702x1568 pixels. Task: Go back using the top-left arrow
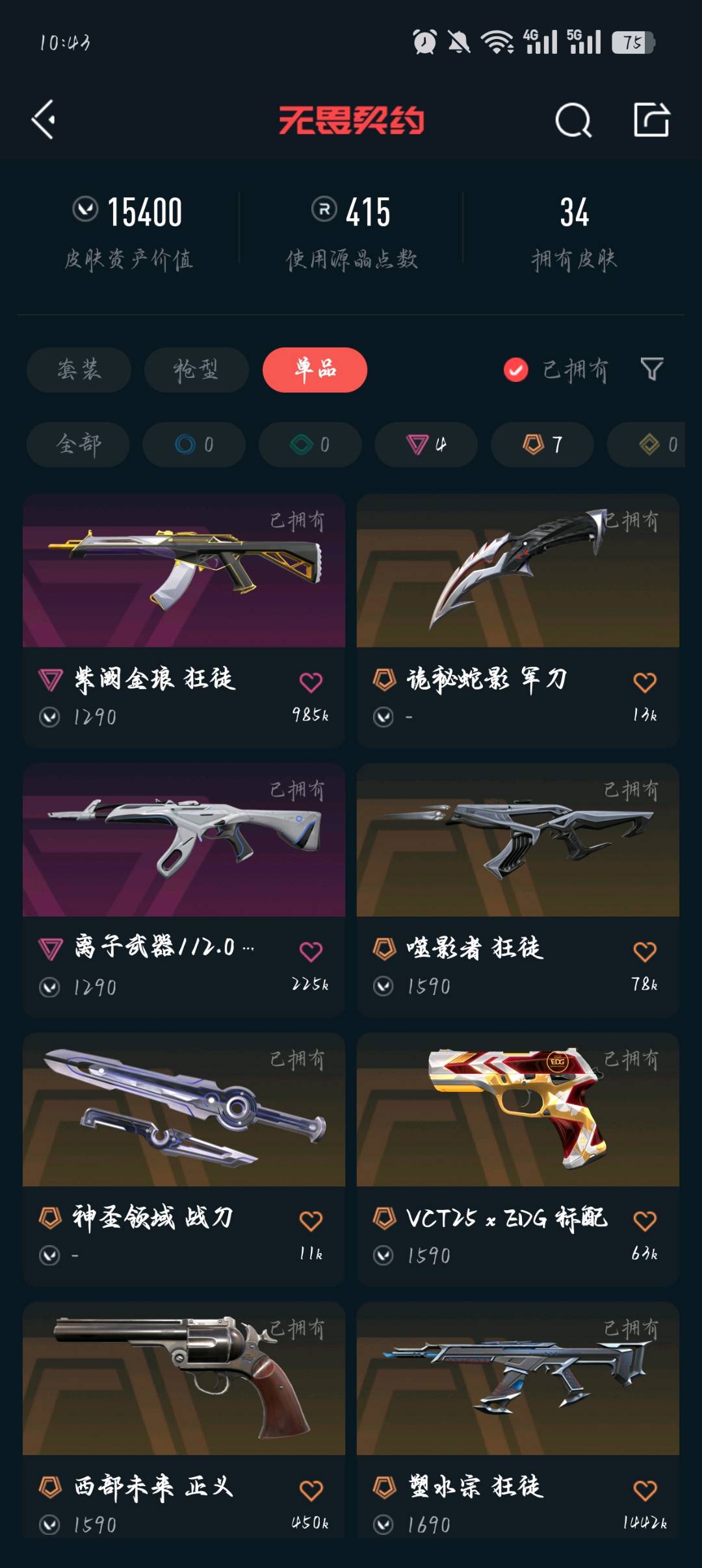click(x=44, y=120)
